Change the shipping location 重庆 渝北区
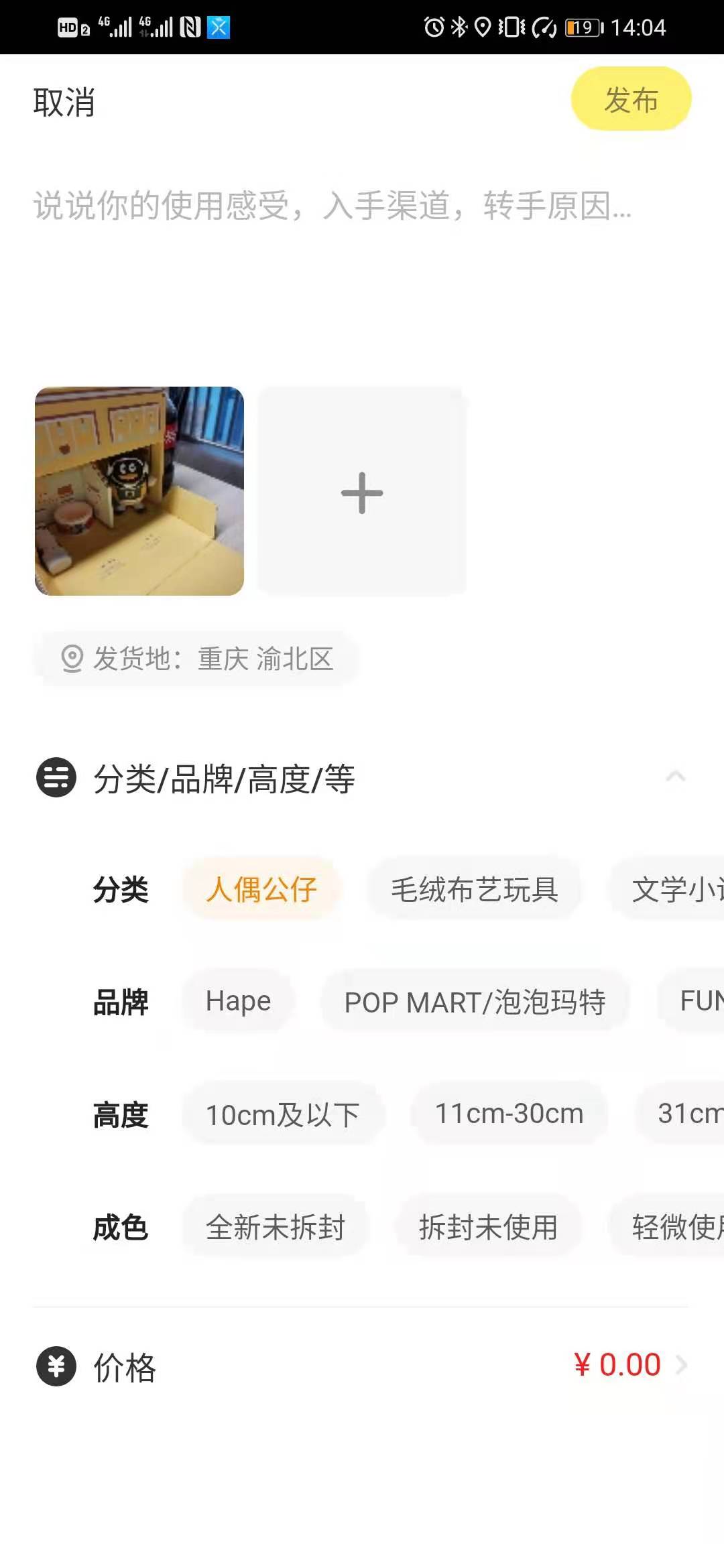 coord(197,659)
